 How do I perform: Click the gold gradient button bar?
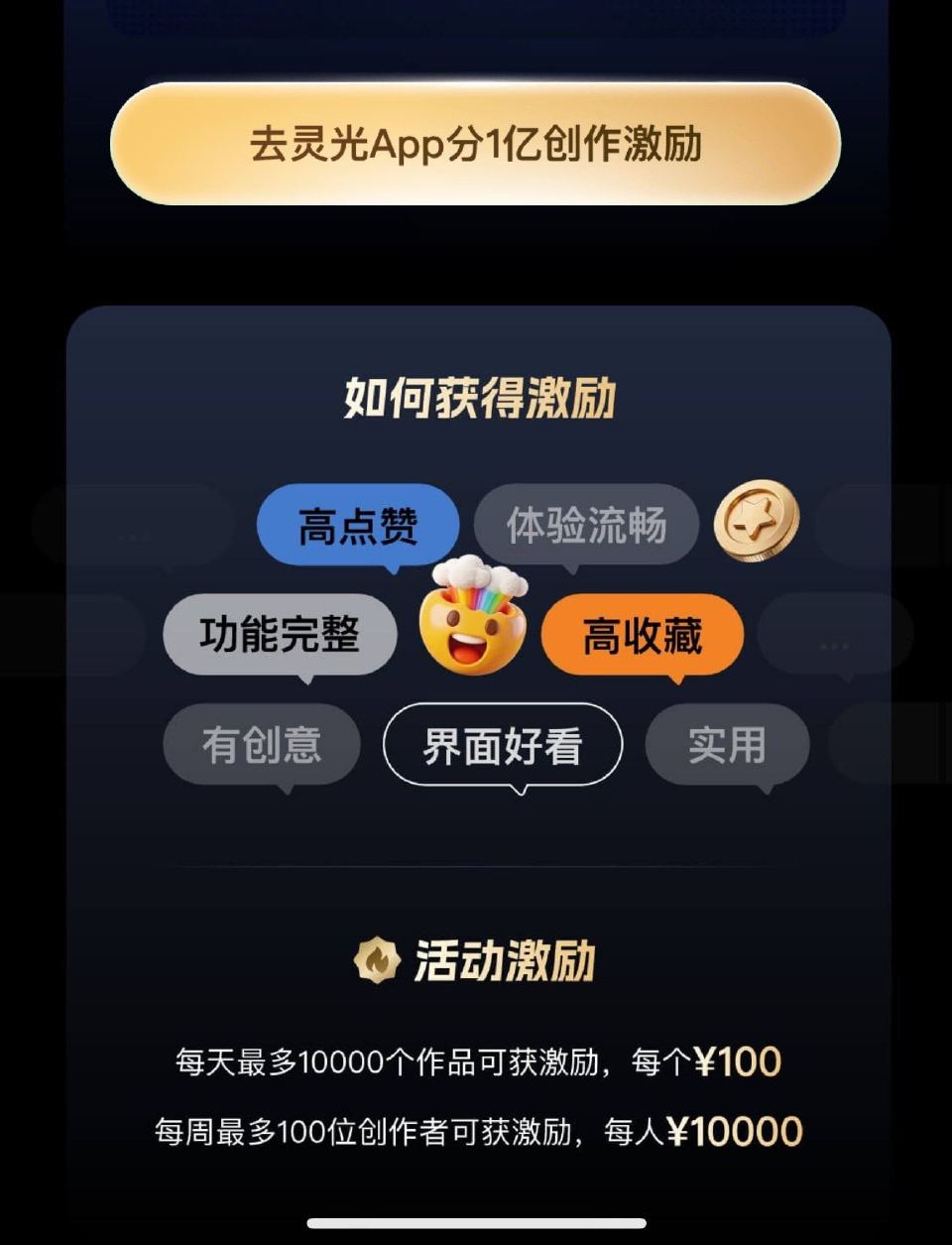point(476,145)
